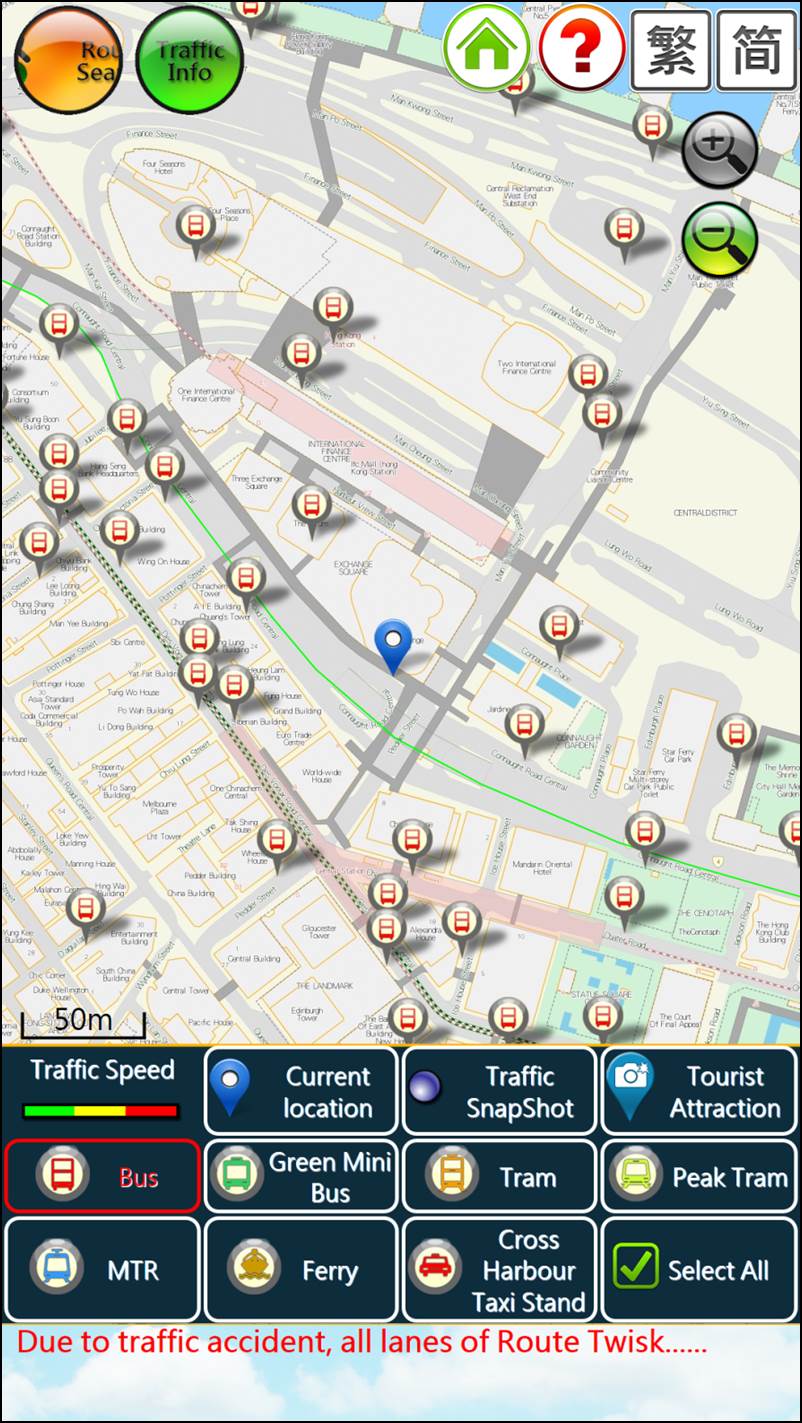Open the Route Twisk traffic news ticker
Image resolution: width=802 pixels, height=1423 pixels.
click(x=362, y=1342)
